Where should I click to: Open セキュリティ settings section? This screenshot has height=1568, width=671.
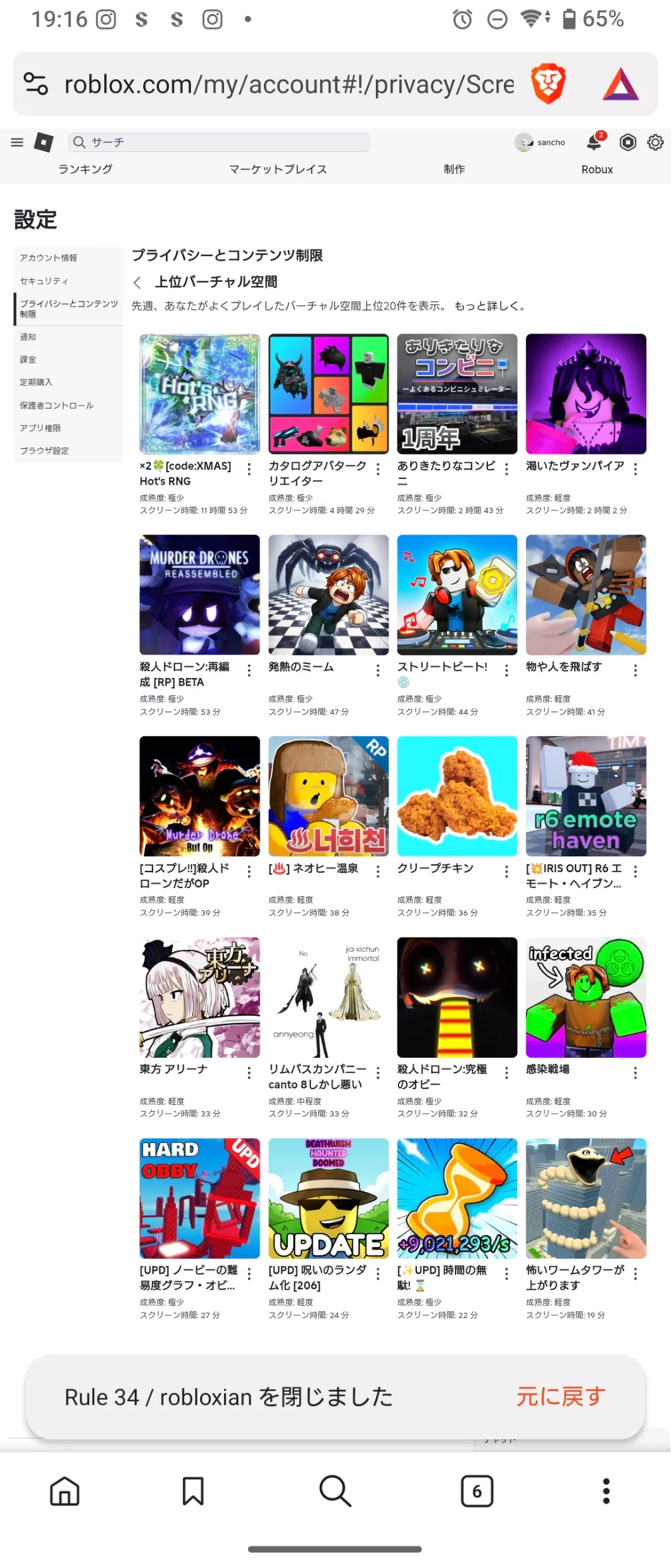[x=44, y=281]
